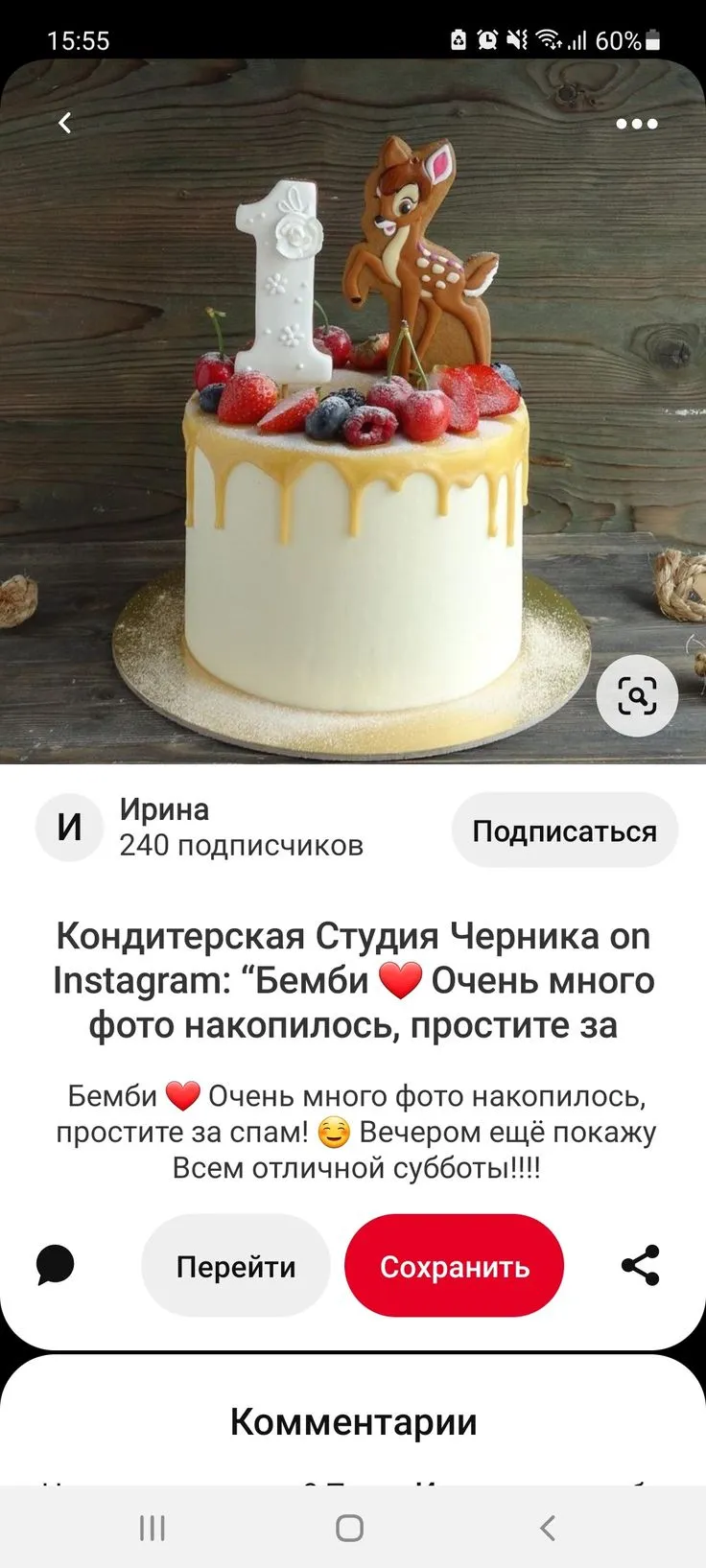This screenshot has width=706, height=1568.
Task: Tap Перейти to visit the source
Action: click(236, 1266)
